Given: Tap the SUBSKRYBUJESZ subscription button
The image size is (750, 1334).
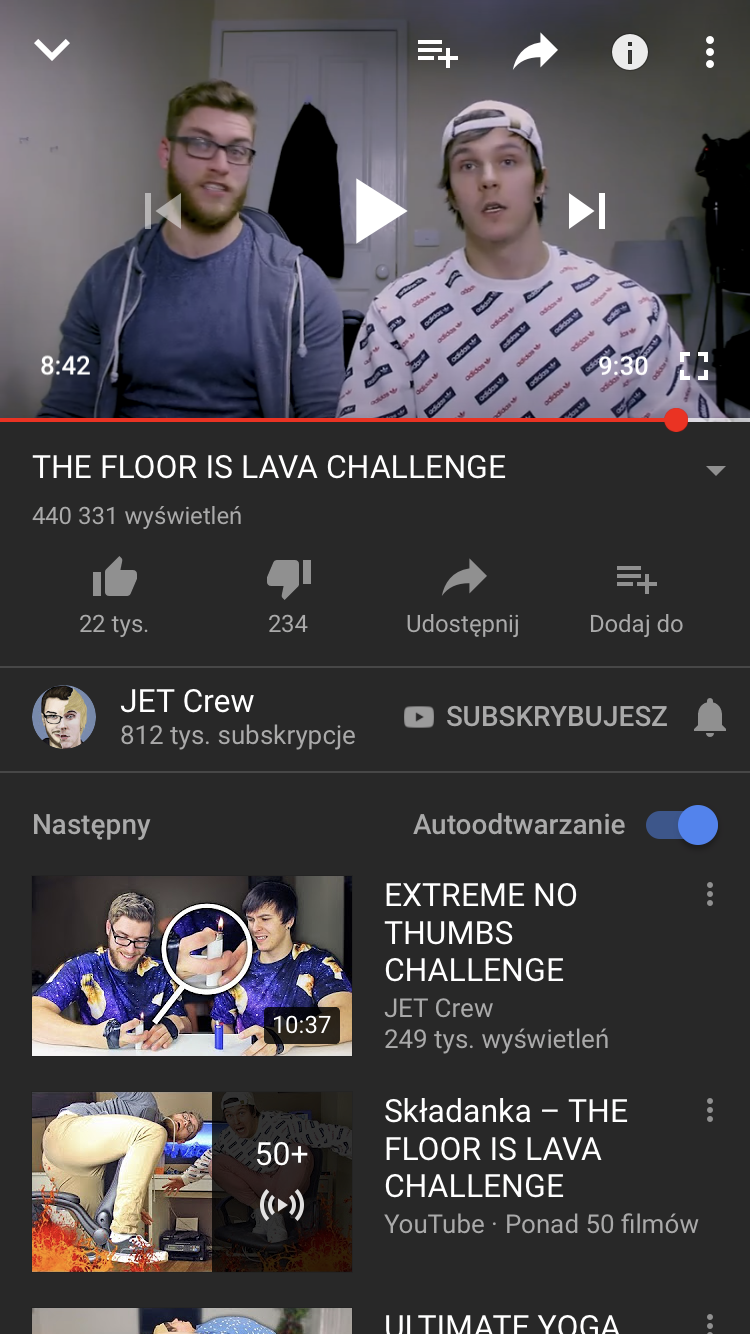Looking at the screenshot, I should (536, 717).
